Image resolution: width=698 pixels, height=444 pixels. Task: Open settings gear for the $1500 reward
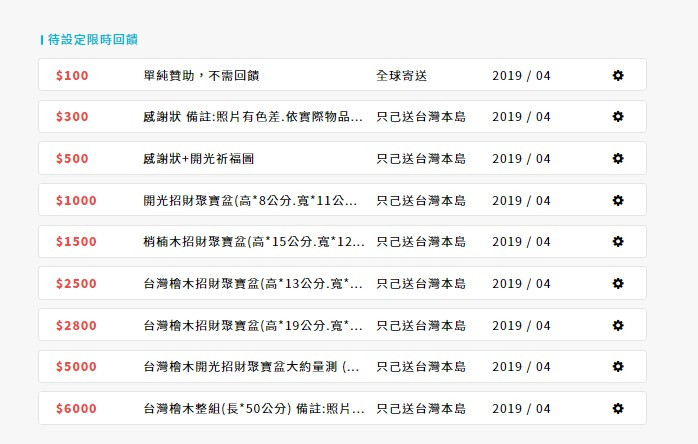point(618,242)
